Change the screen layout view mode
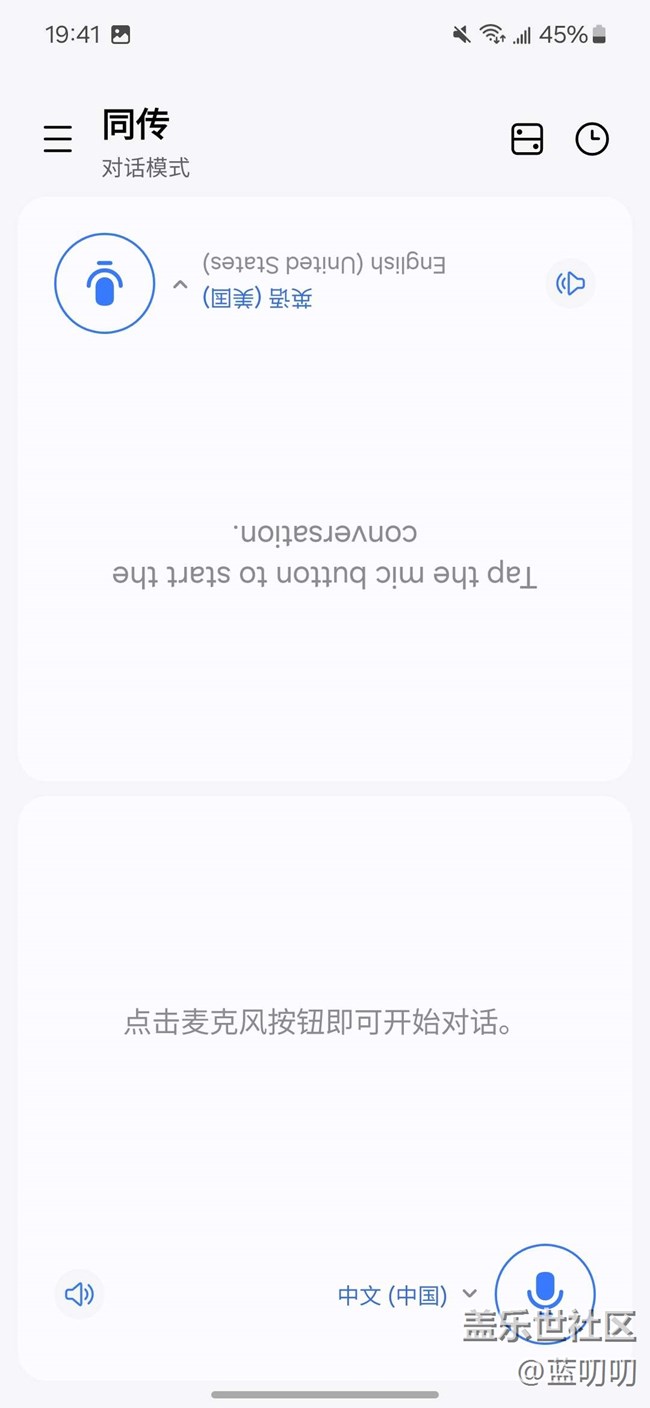Viewport: 650px width, 1408px height. pos(527,139)
